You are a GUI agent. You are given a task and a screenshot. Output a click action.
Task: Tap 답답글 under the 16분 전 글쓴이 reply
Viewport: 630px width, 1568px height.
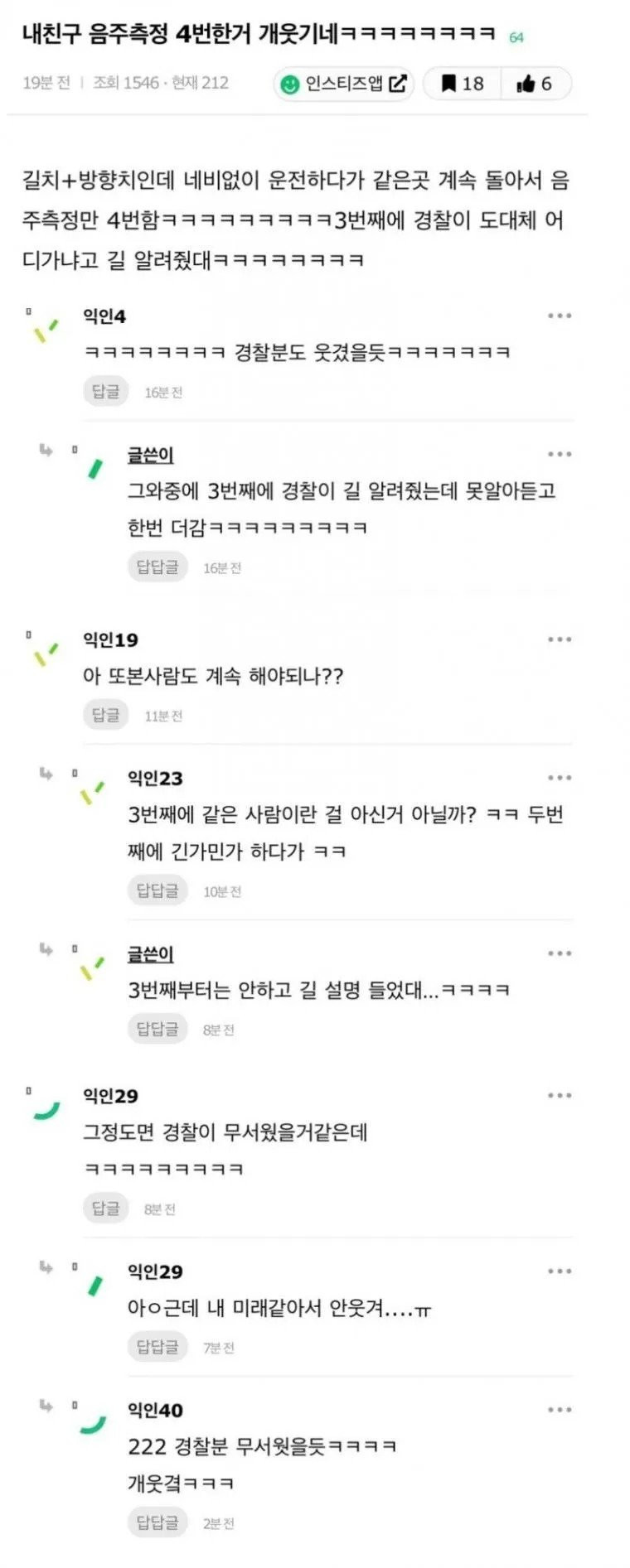(157, 567)
